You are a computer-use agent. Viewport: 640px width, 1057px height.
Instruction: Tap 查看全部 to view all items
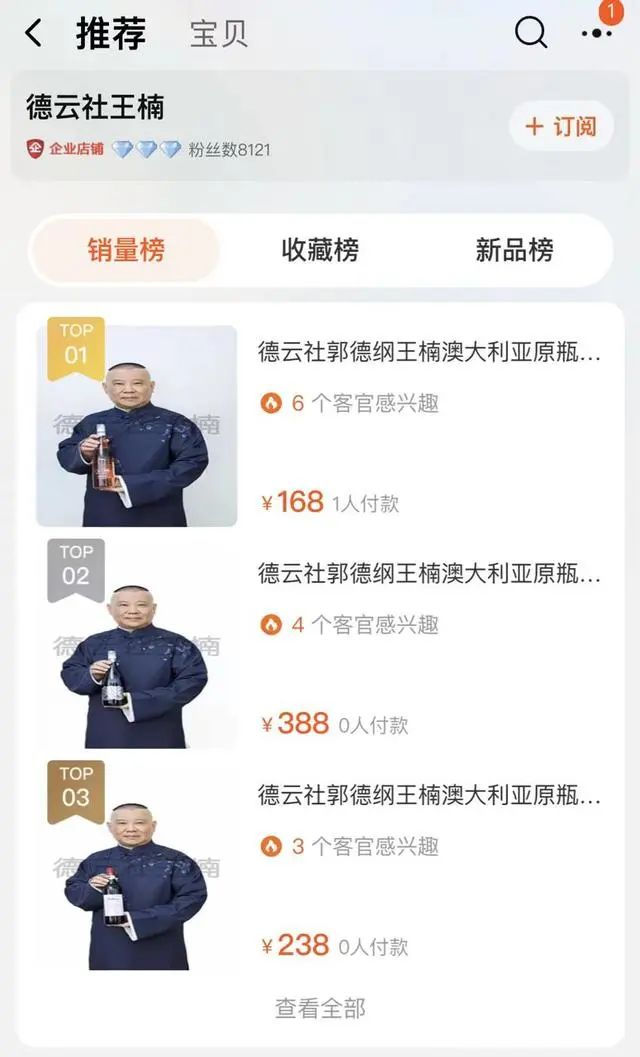click(x=320, y=1008)
